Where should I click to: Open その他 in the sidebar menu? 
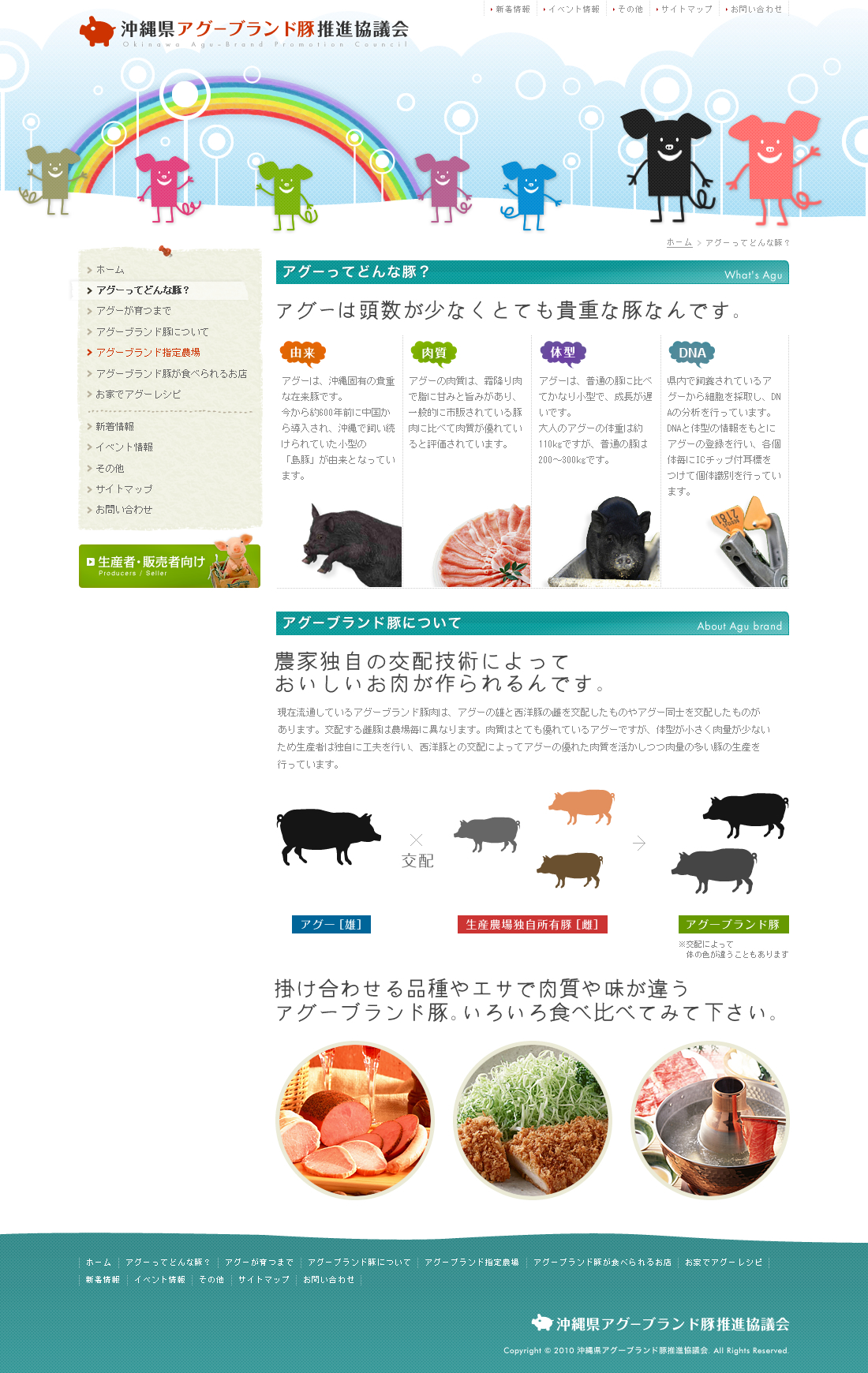pyautogui.click(x=110, y=469)
